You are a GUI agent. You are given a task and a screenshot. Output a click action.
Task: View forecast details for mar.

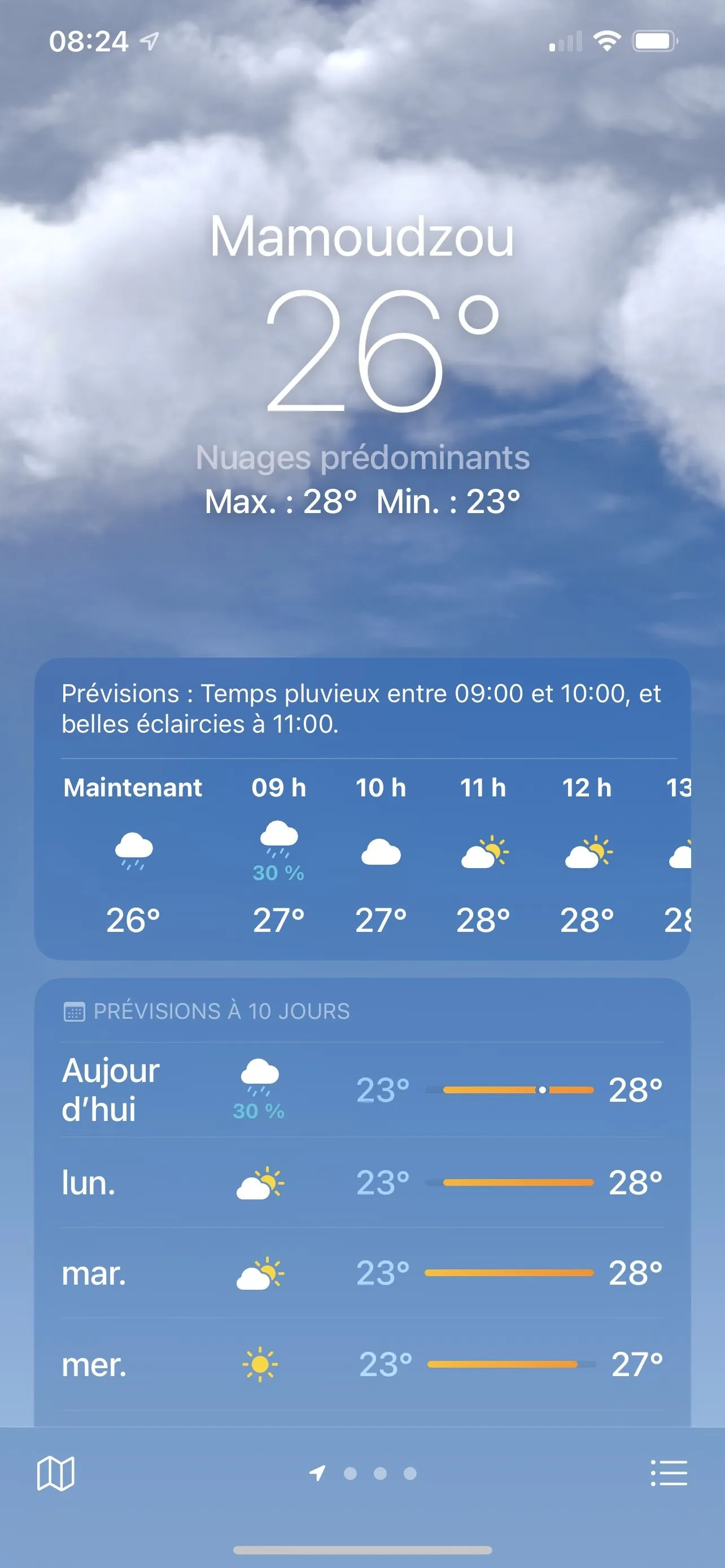pos(362,1273)
